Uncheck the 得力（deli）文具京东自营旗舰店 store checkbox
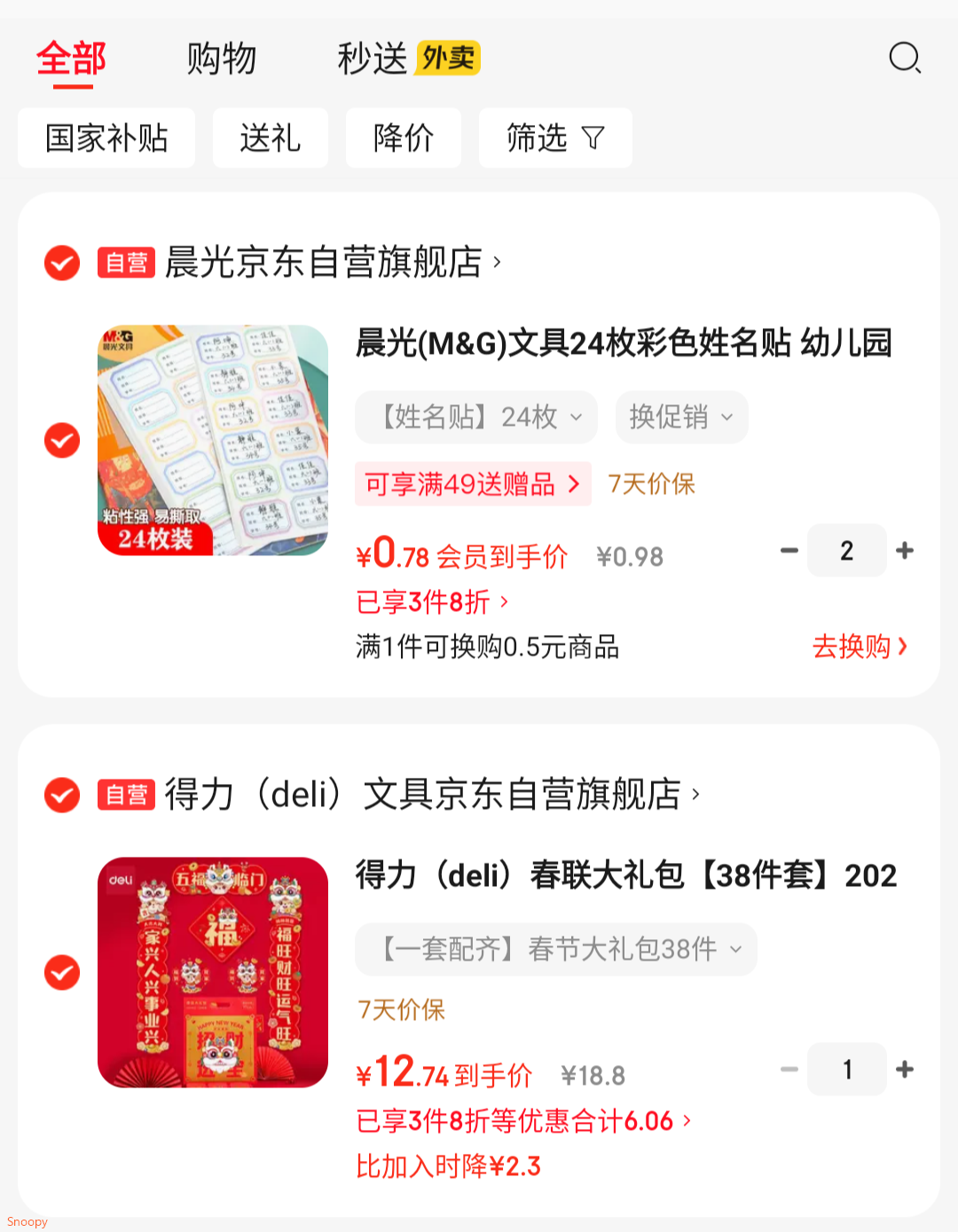The width and height of the screenshot is (958, 1232). click(62, 795)
